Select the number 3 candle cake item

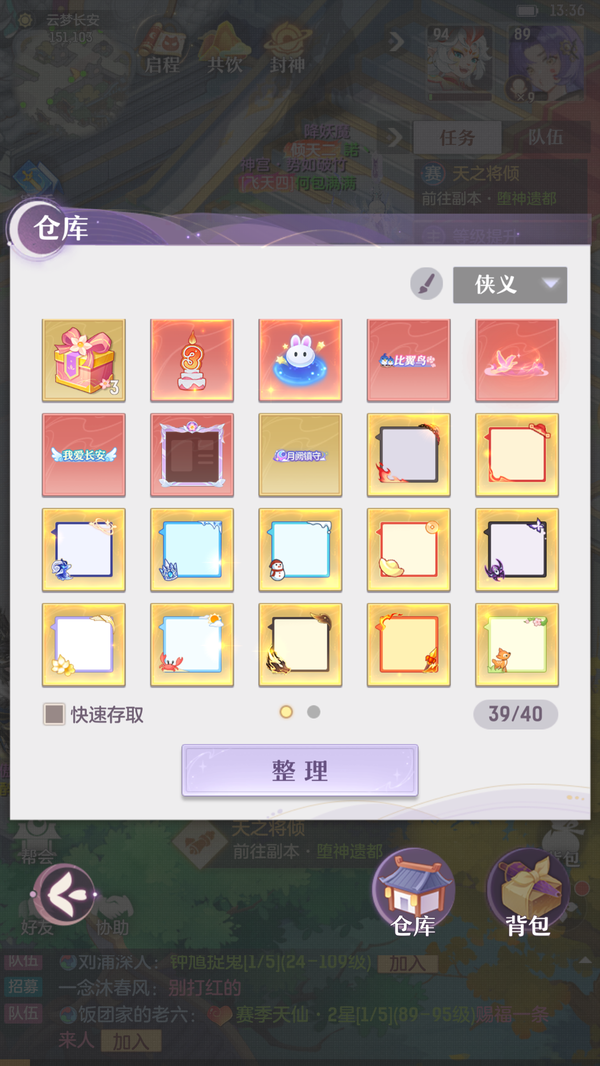tap(192, 360)
